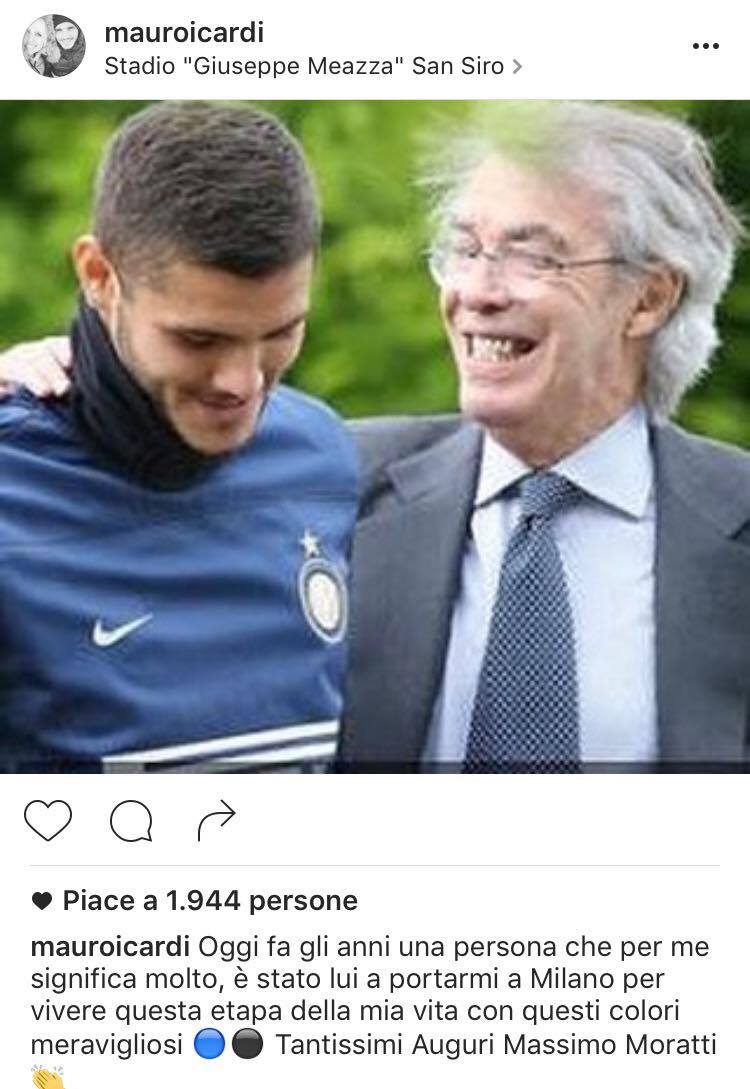Screen dimensions: 750x1089
Task: Like the post with the heart icon
Action: pos(48,821)
